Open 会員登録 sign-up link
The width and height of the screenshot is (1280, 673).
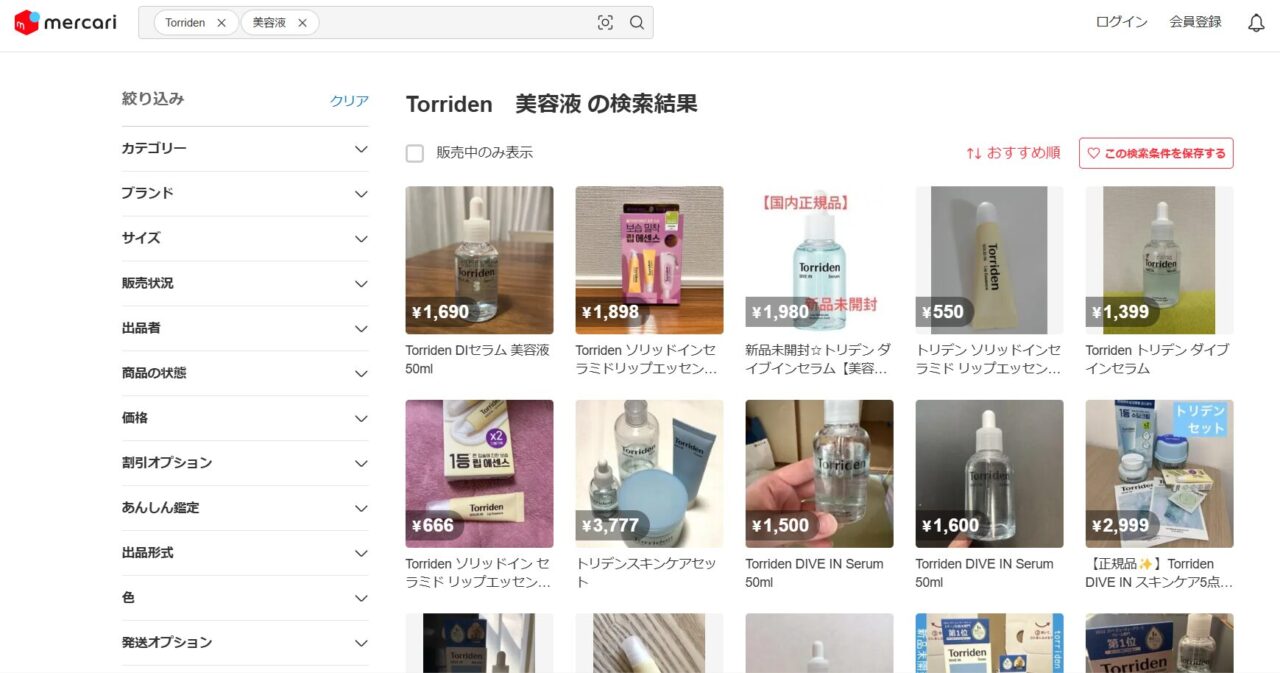pyautogui.click(x=1195, y=22)
